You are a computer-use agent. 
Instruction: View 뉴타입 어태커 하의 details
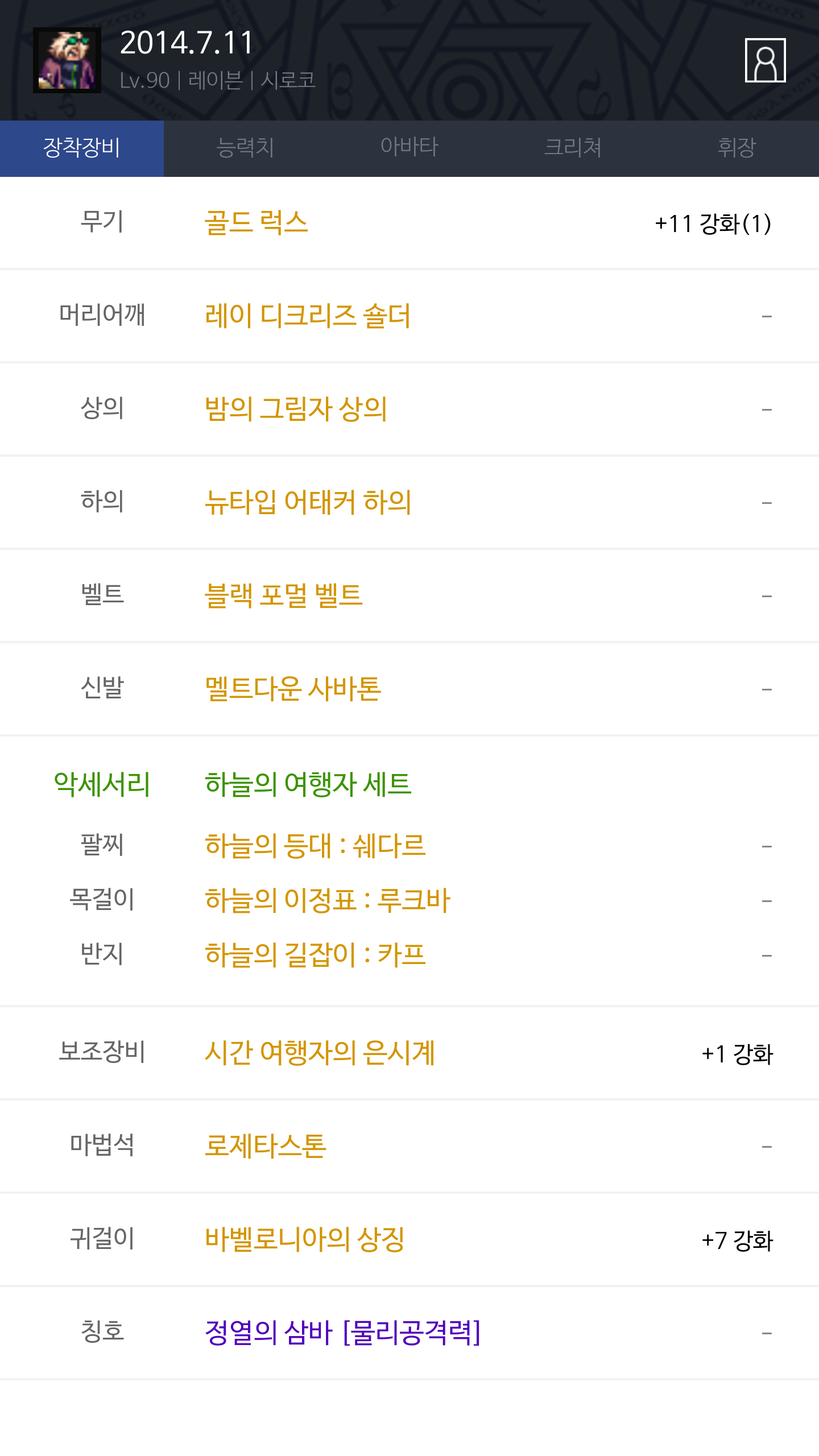(308, 503)
